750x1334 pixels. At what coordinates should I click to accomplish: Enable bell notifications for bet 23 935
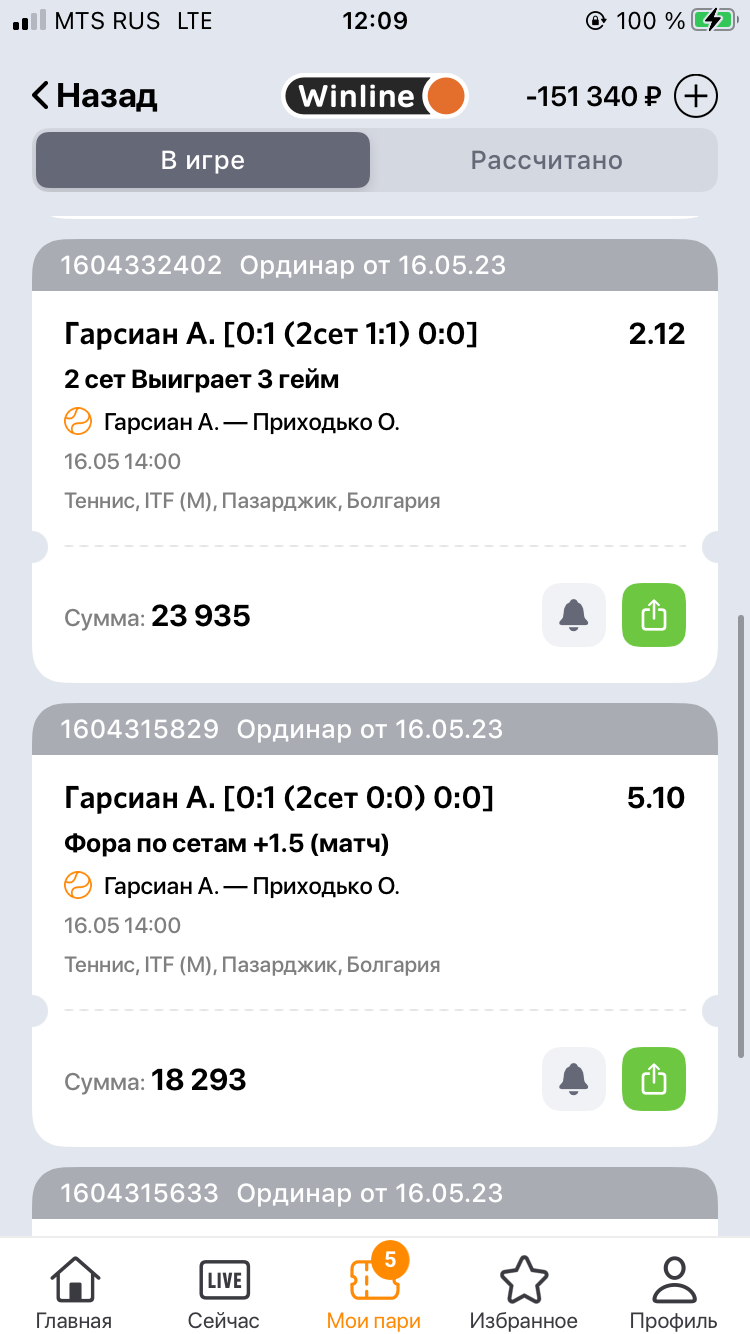(573, 615)
